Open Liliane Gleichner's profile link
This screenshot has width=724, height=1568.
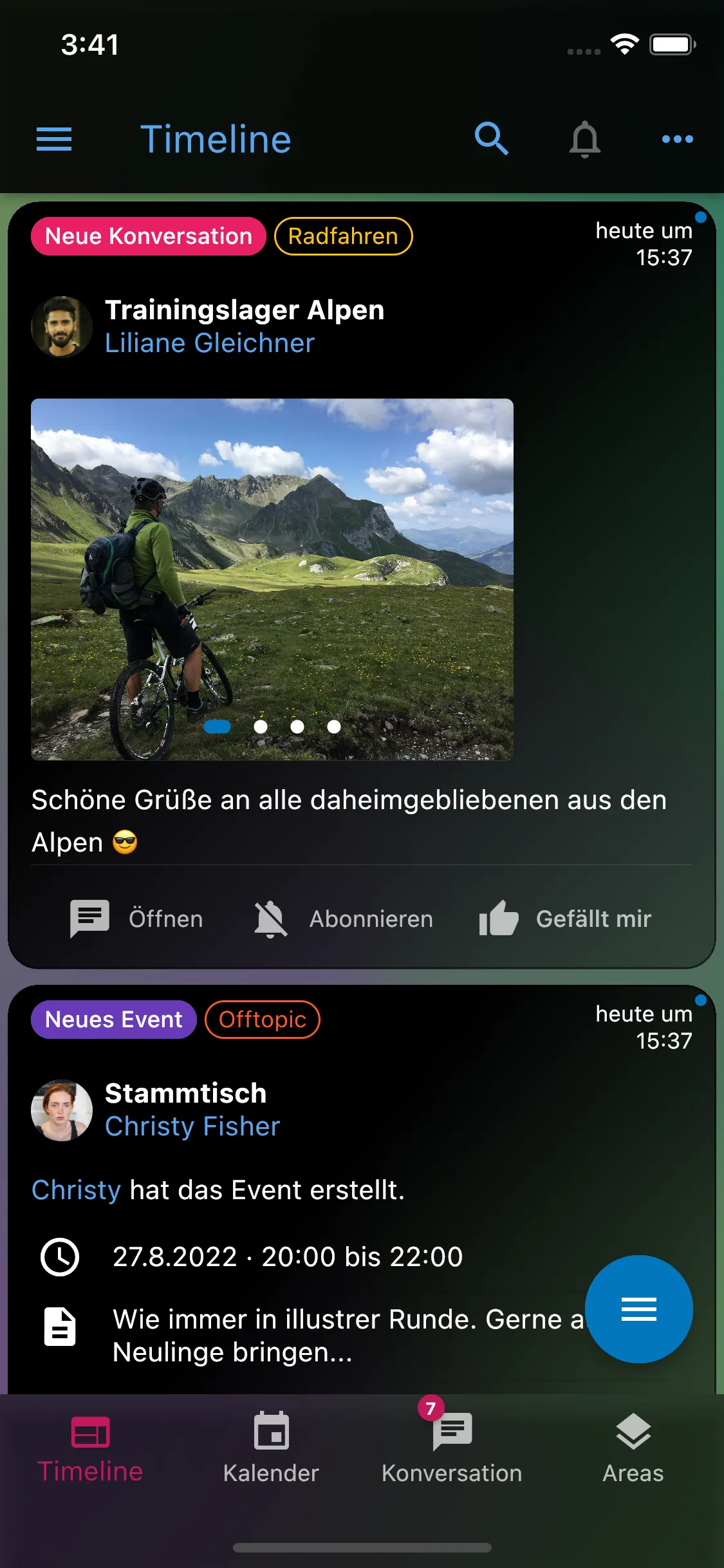click(210, 343)
